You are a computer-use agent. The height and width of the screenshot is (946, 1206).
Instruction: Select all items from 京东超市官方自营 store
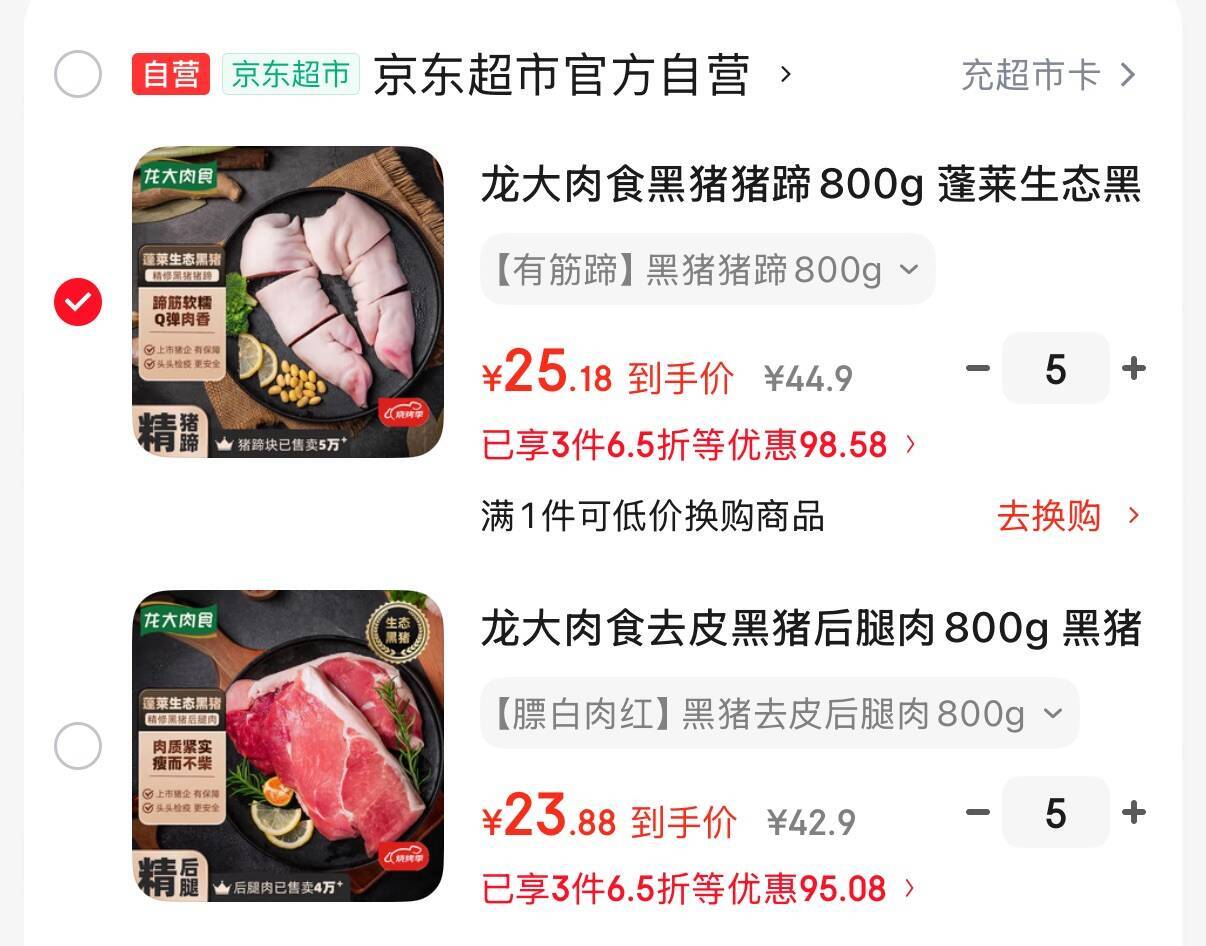pyautogui.click(x=78, y=74)
